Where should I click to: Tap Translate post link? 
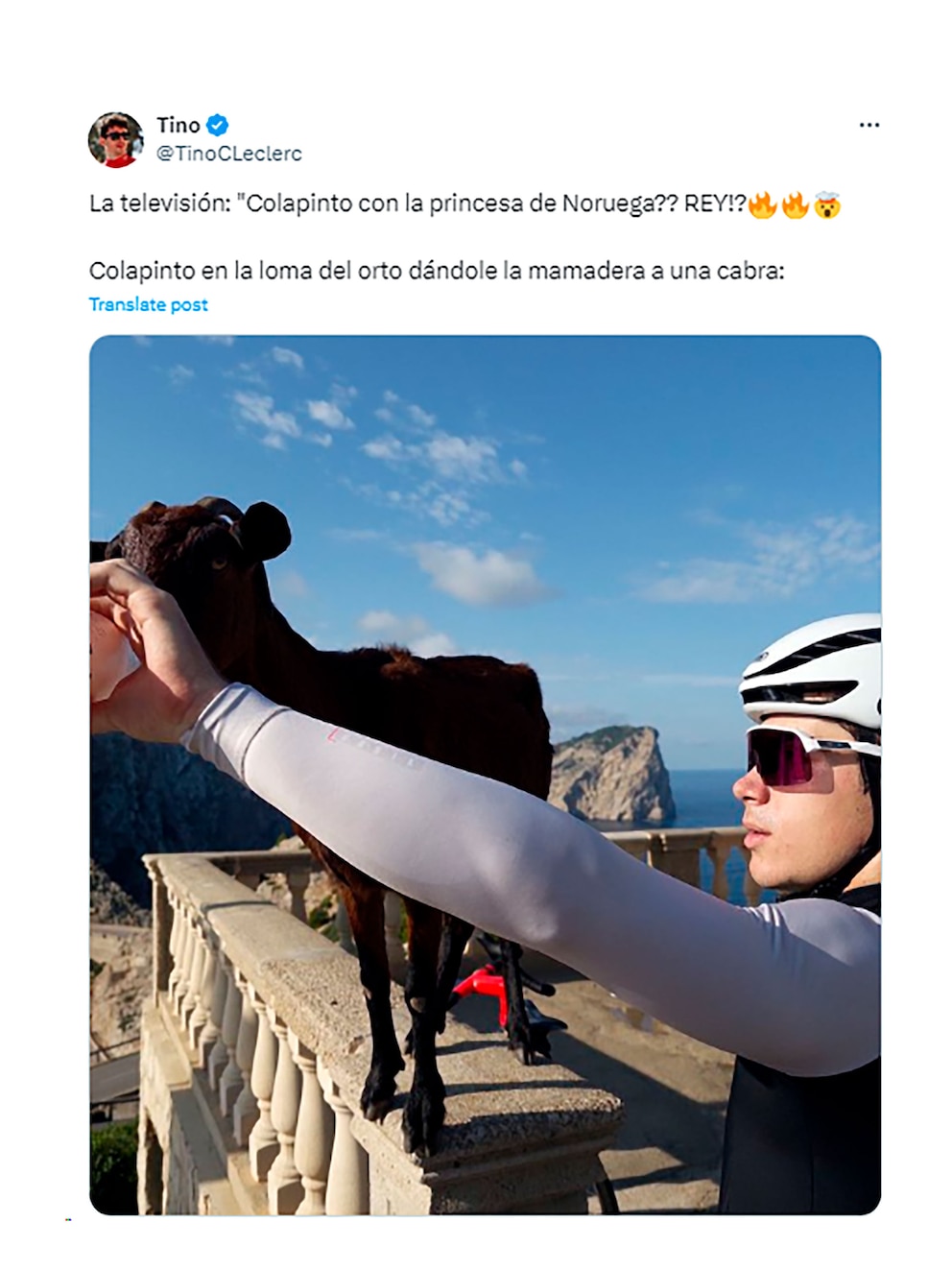(x=148, y=304)
